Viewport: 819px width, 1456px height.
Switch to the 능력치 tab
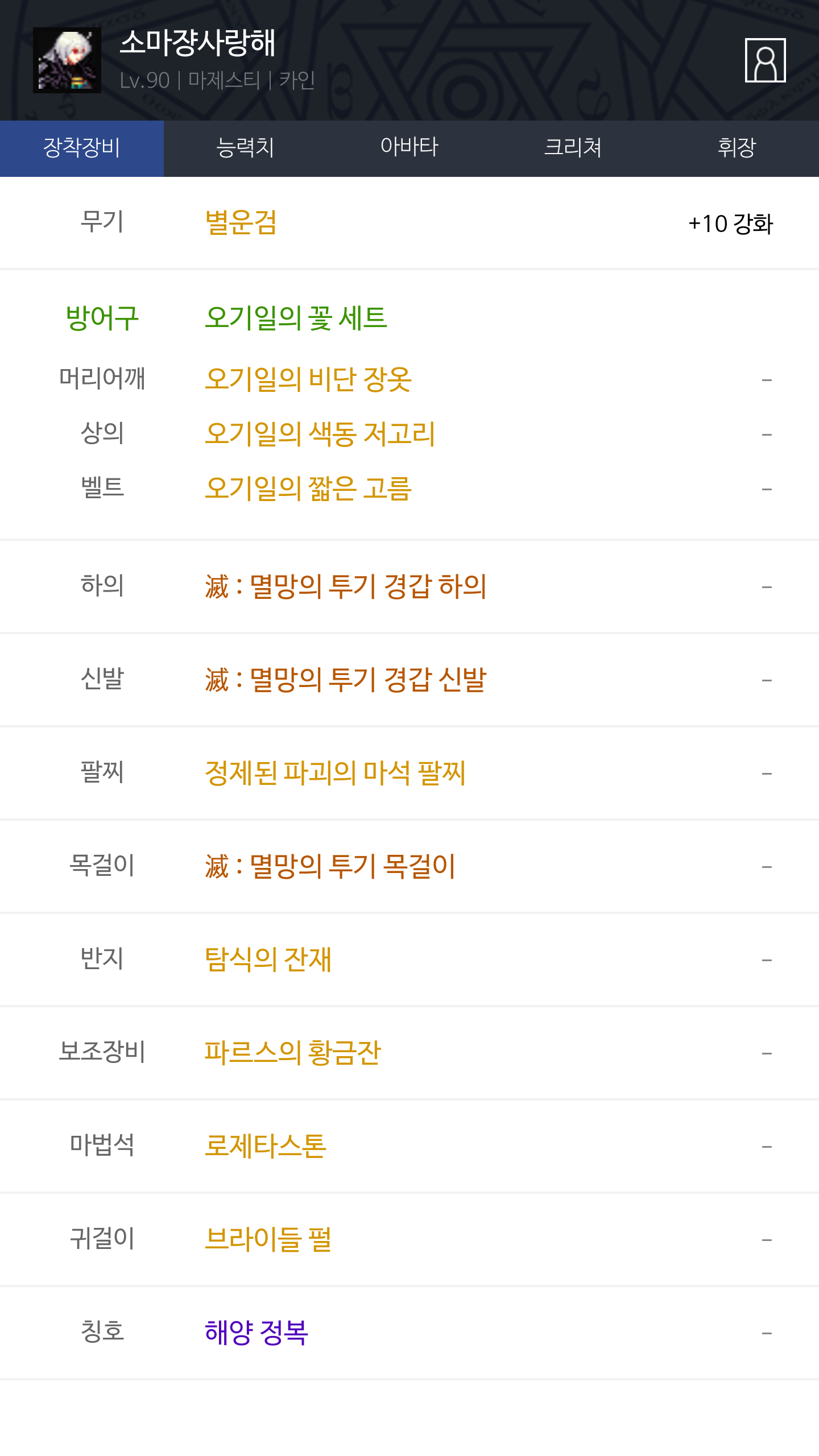tap(246, 148)
